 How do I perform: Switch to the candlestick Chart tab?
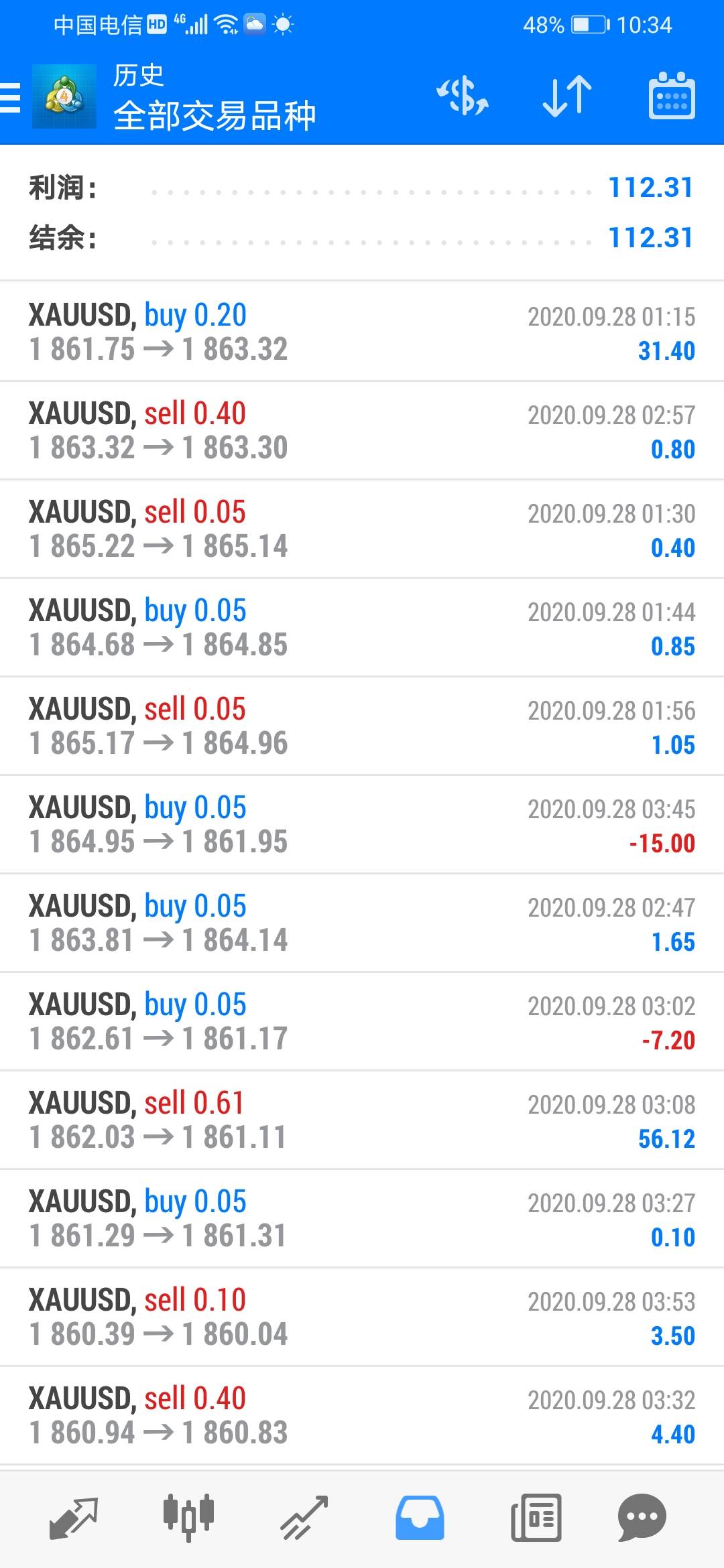click(x=188, y=1517)
